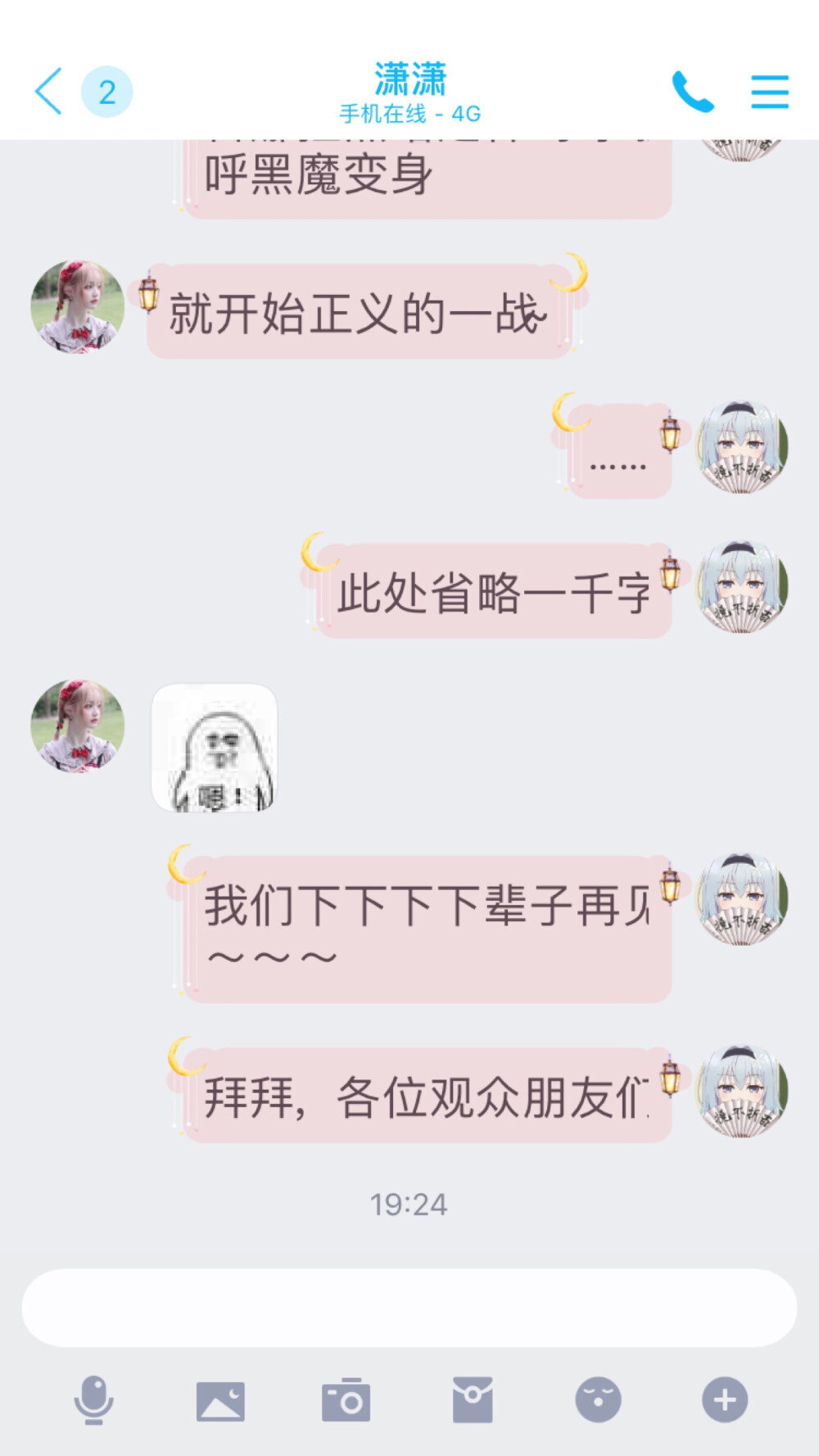Open 潇潇's avatar next to 就开始正义的一战

click(x=78, y=307)
